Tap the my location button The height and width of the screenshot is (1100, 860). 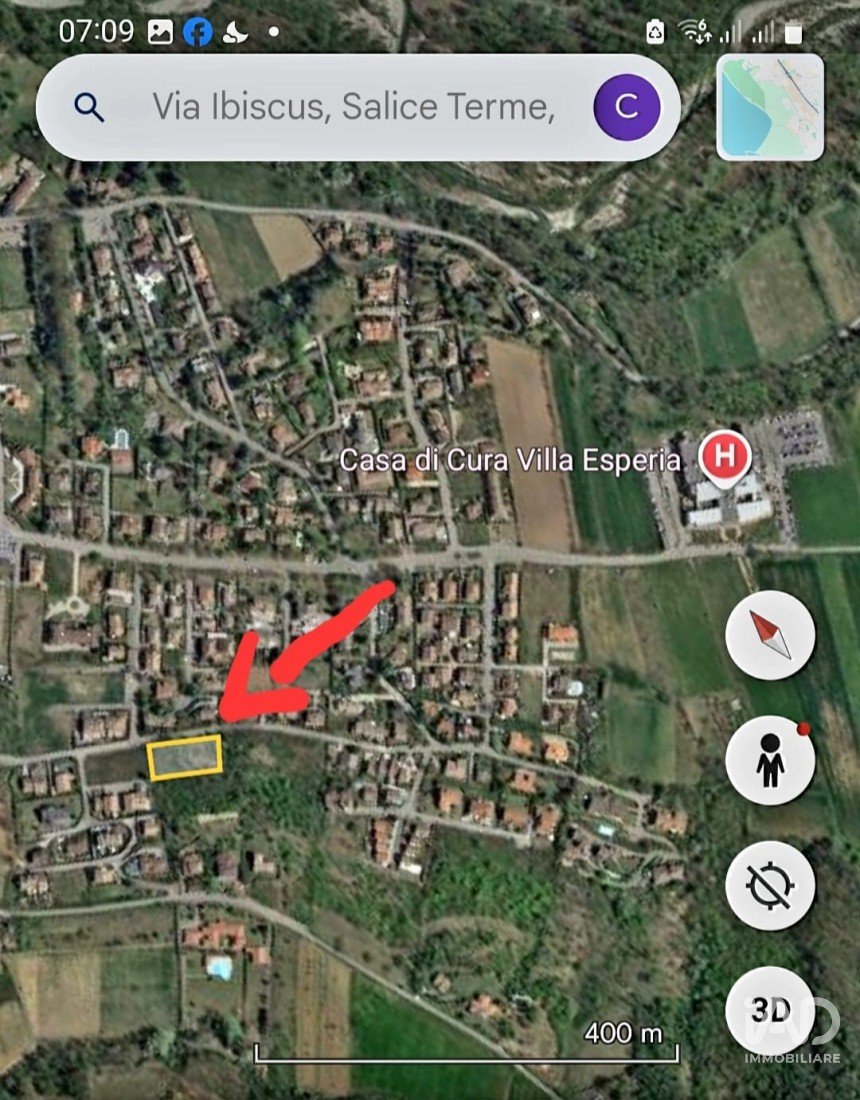coord(770,885)
